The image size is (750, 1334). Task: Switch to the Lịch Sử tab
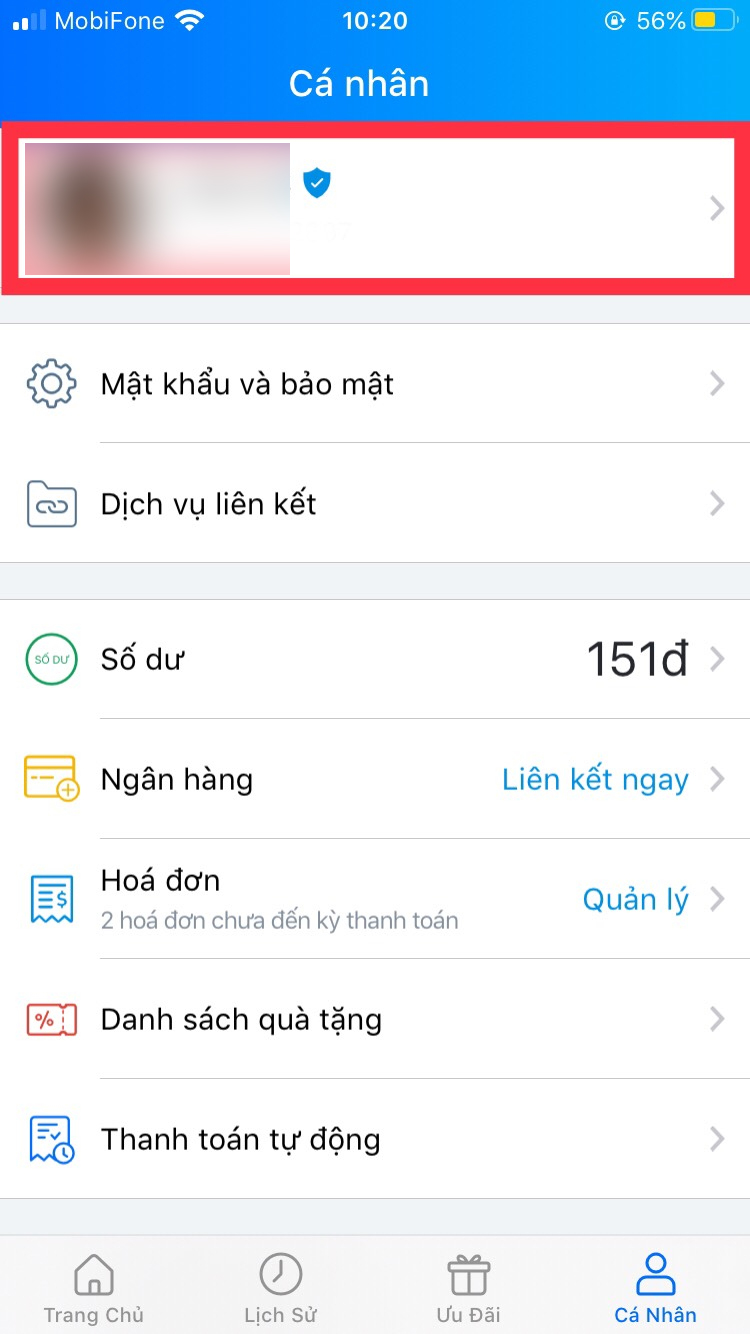[281, 1288]
